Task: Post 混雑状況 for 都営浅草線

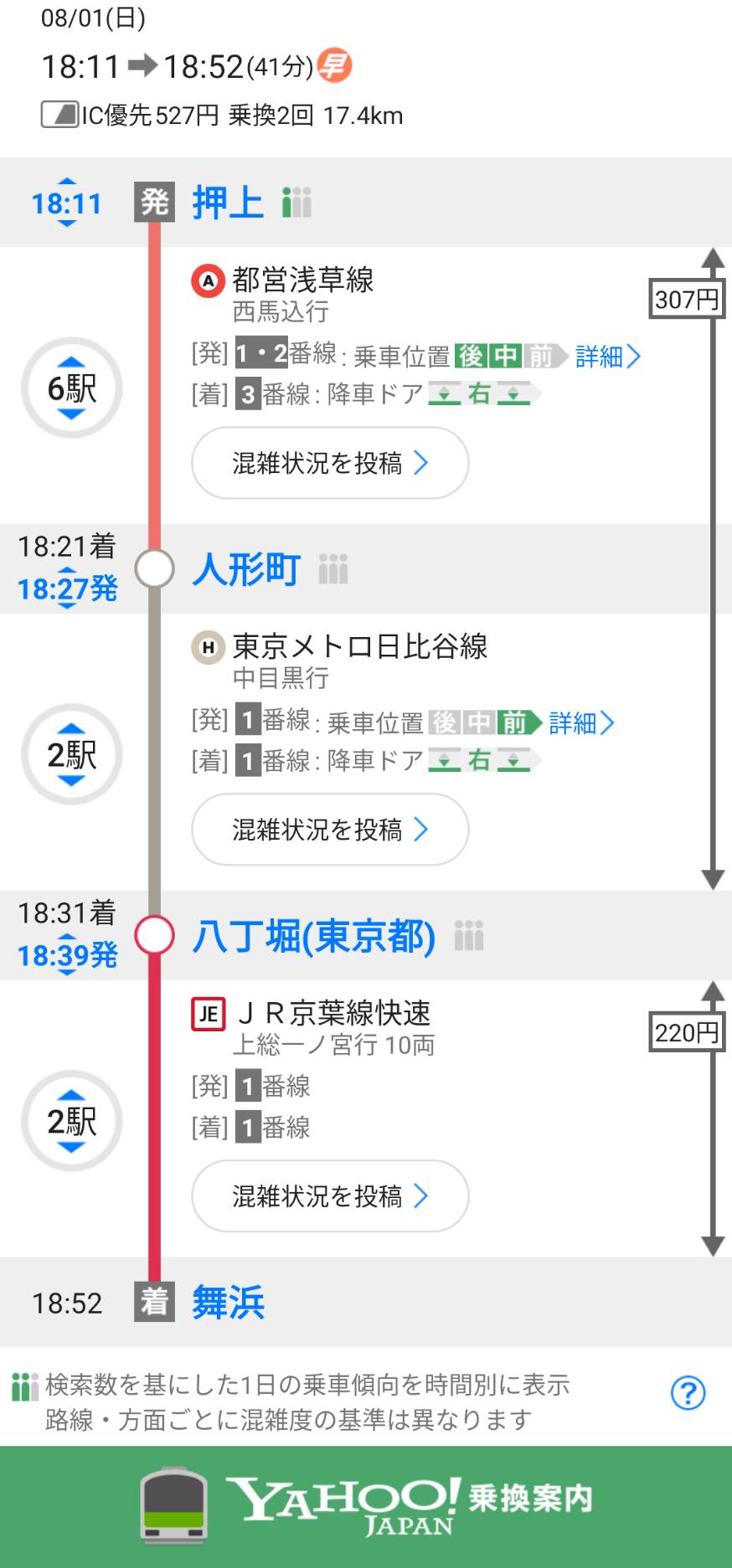Action: click(x=330, y=463)
